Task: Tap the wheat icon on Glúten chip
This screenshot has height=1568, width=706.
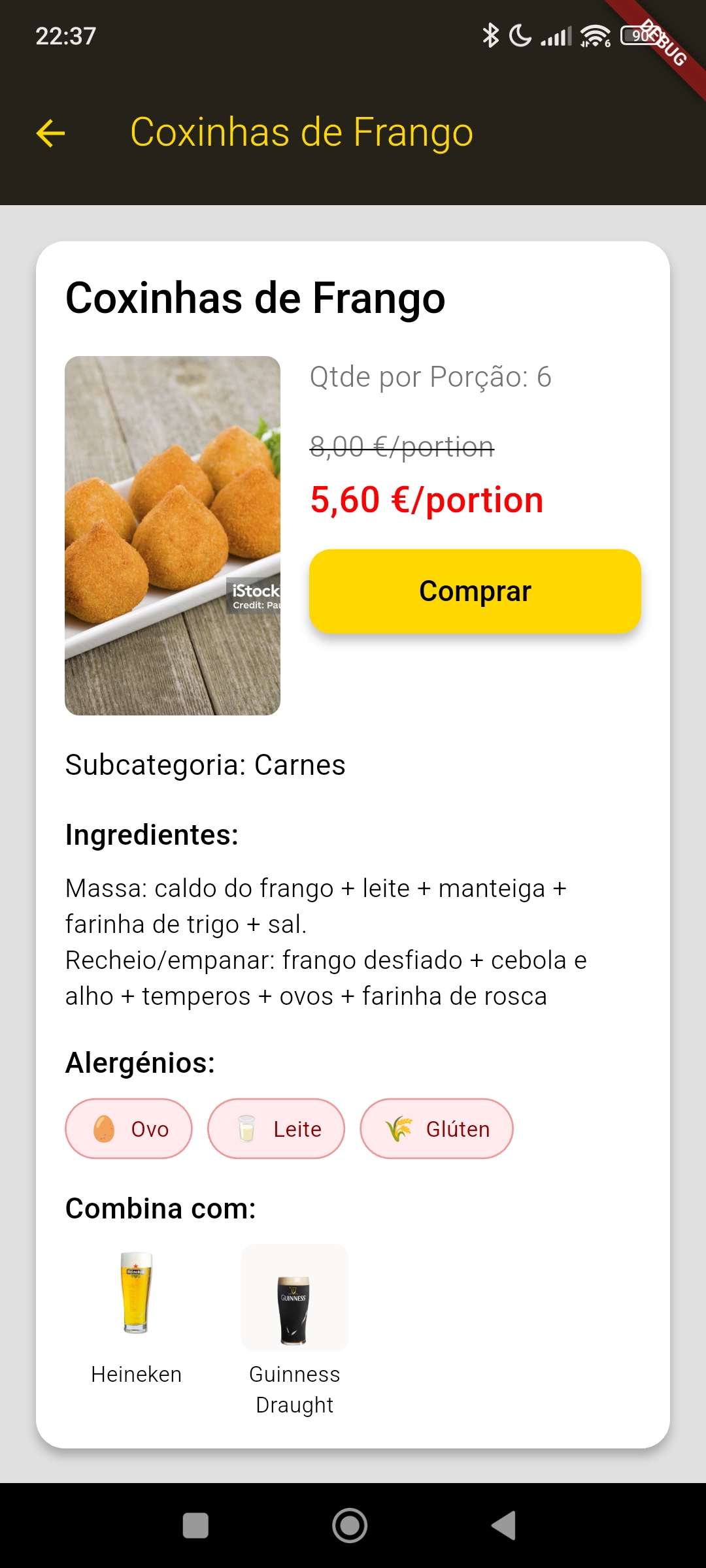Action: (x=400, y=1128)
